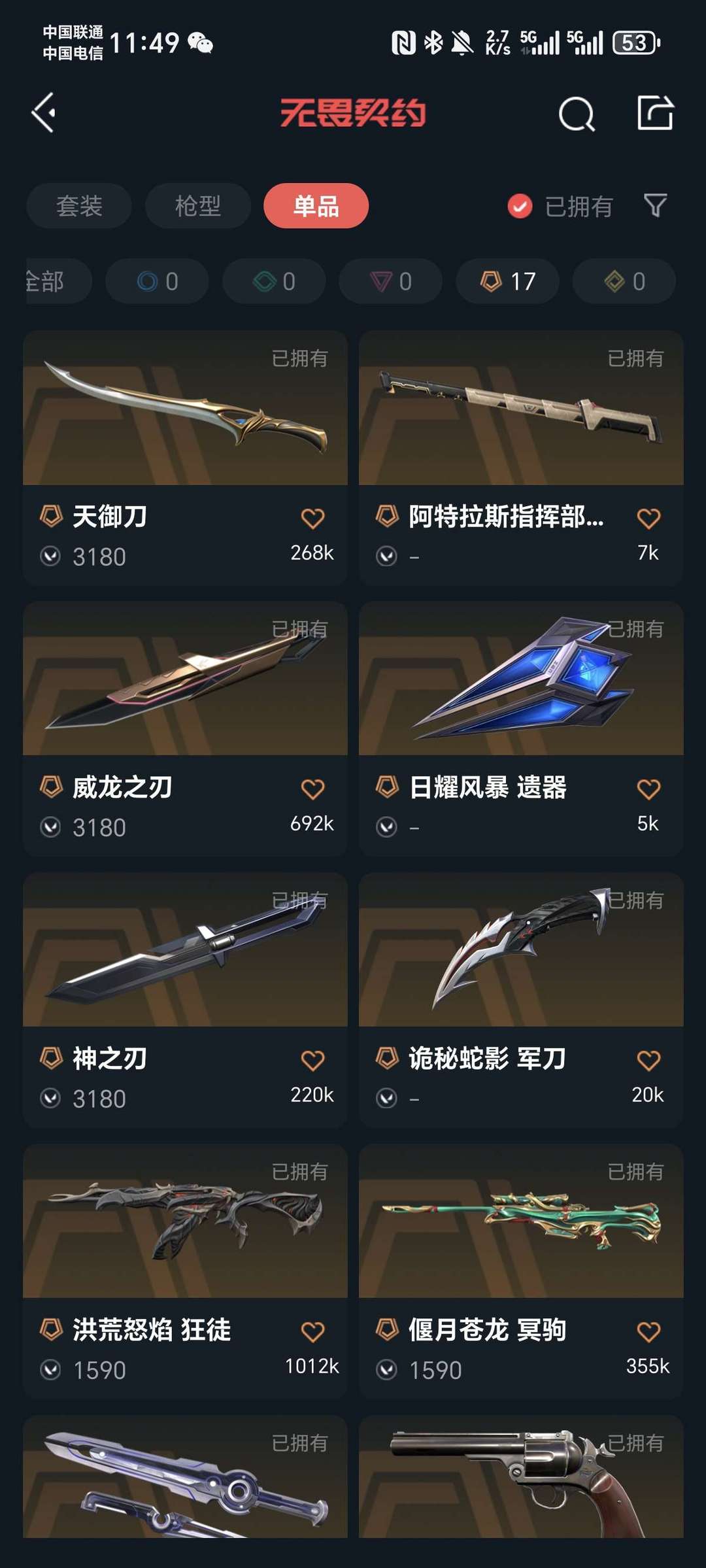706x1568 pixels.
Task: Switch to the 枪型 tab
Action: pos(197,206)
